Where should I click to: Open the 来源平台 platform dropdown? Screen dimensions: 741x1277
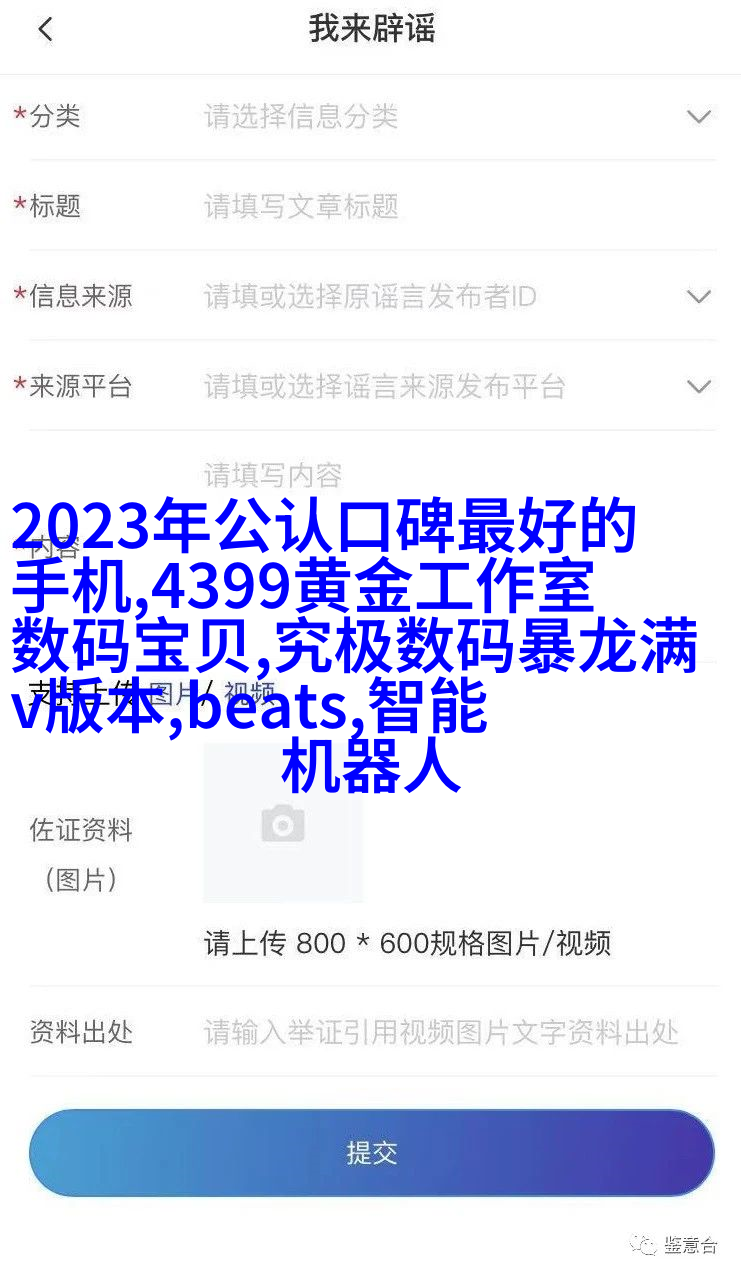[698, 387]
